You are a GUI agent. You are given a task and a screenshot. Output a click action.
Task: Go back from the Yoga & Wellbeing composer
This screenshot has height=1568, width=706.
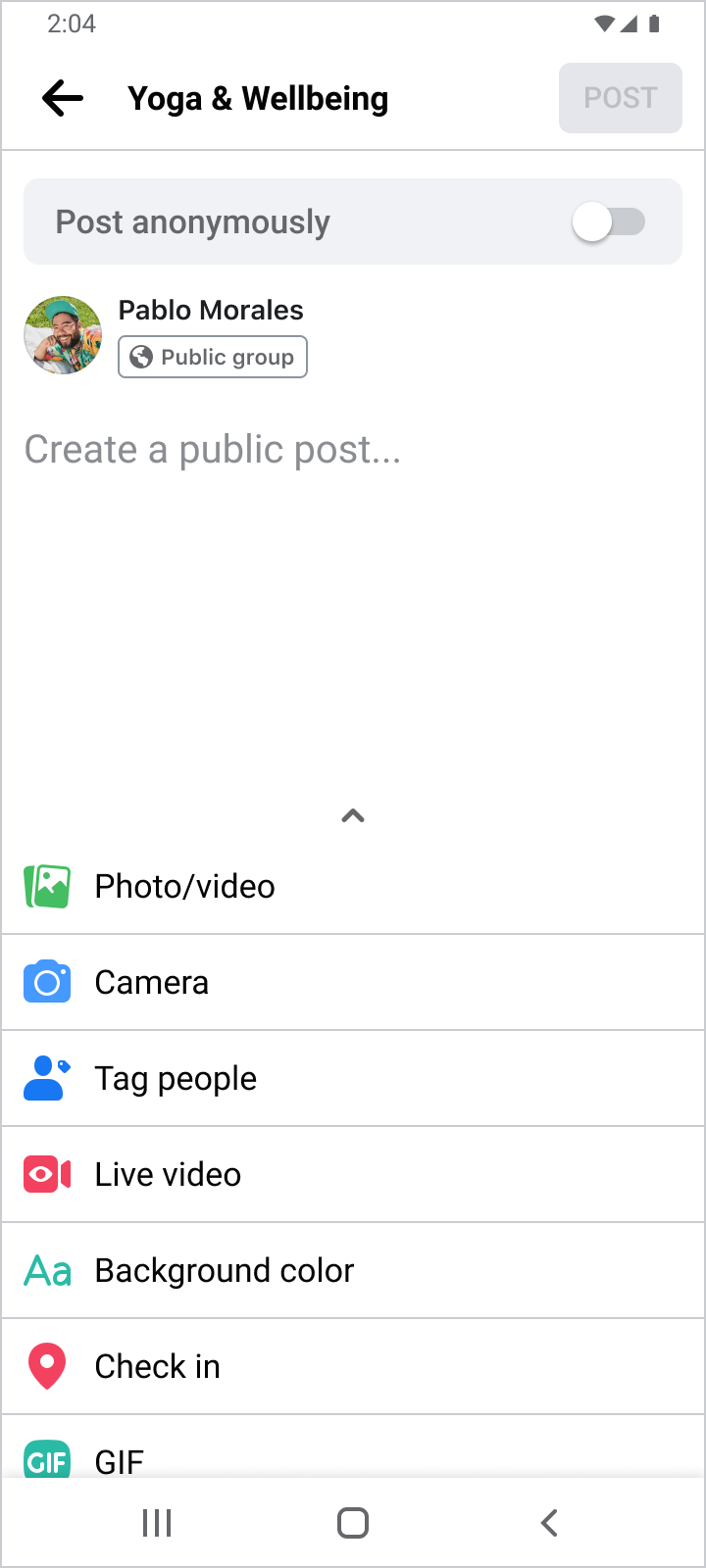(x=63, y=98)
